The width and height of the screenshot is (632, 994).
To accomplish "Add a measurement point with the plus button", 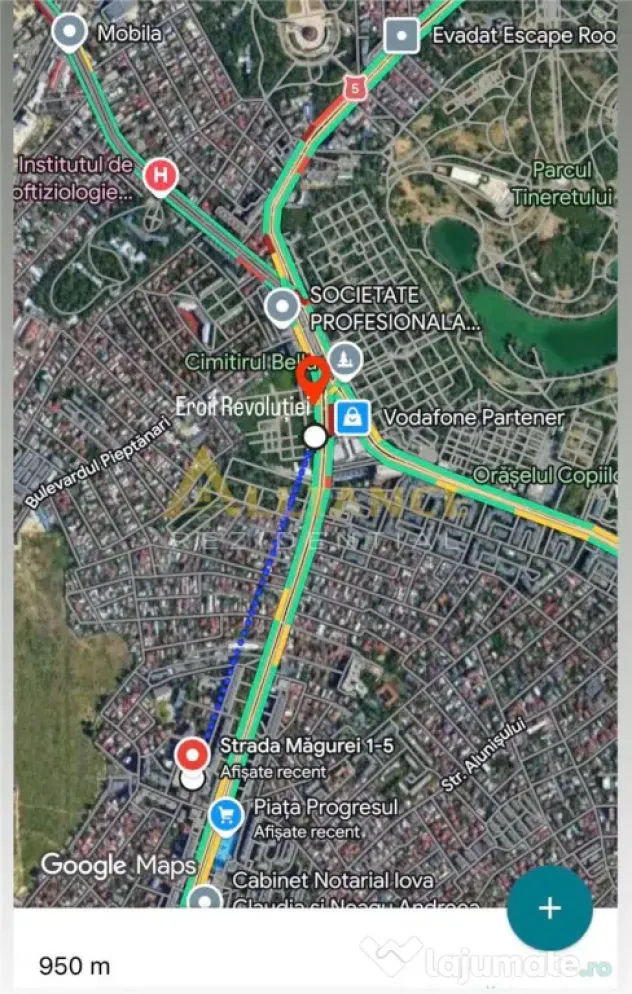I will coord(550,908).
